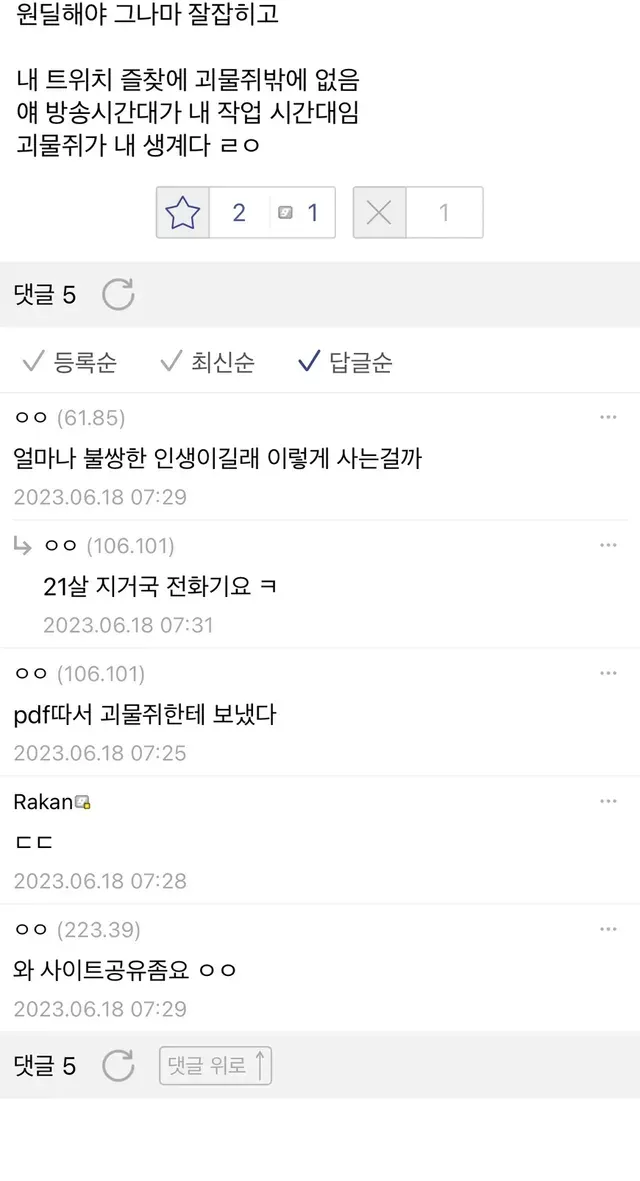The width and height of the screenshot is (640, 1181).
Task: Downvote the post with the X button
Action: [379, 212]
